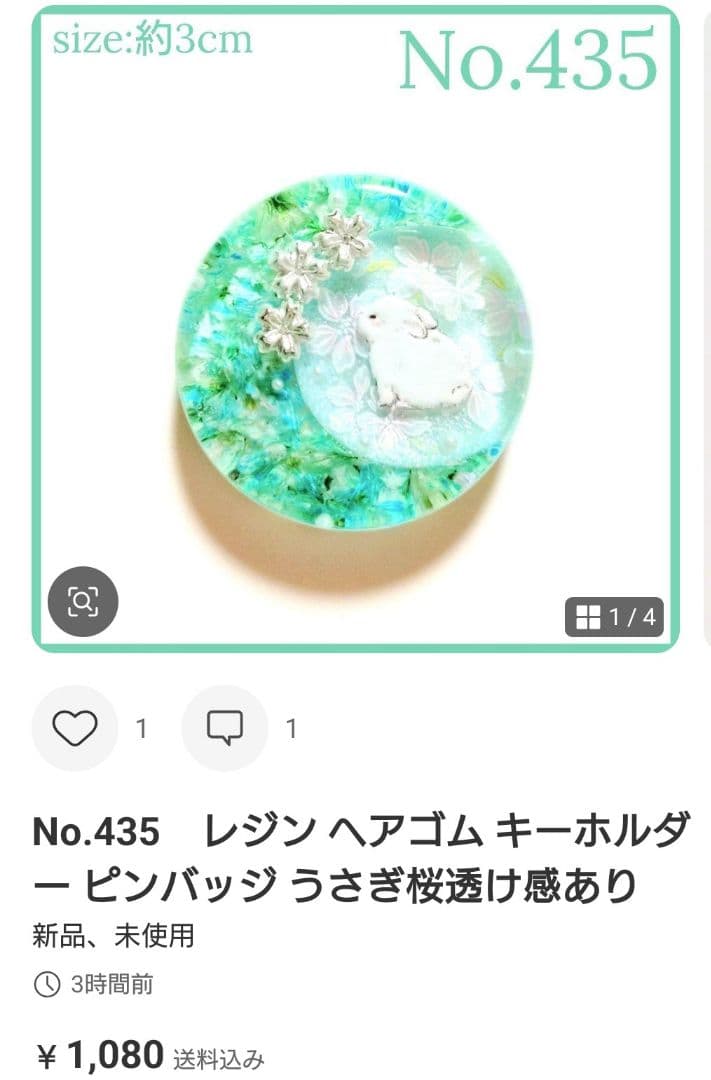Open the 1 / 4 photo gallery counter
711x1080 pixels.
(x=614, y=617)
